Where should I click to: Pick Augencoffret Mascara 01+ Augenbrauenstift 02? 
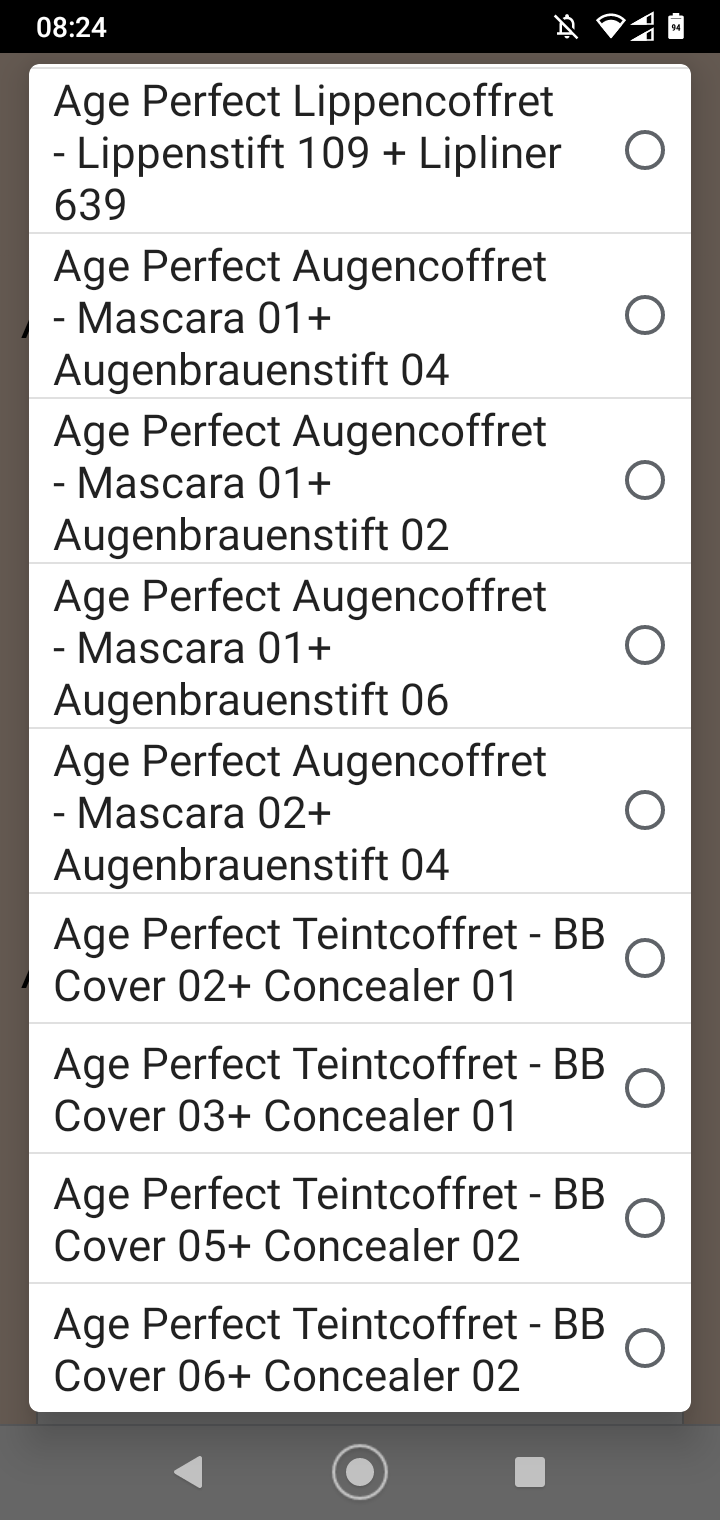click(x=360, y=481)
